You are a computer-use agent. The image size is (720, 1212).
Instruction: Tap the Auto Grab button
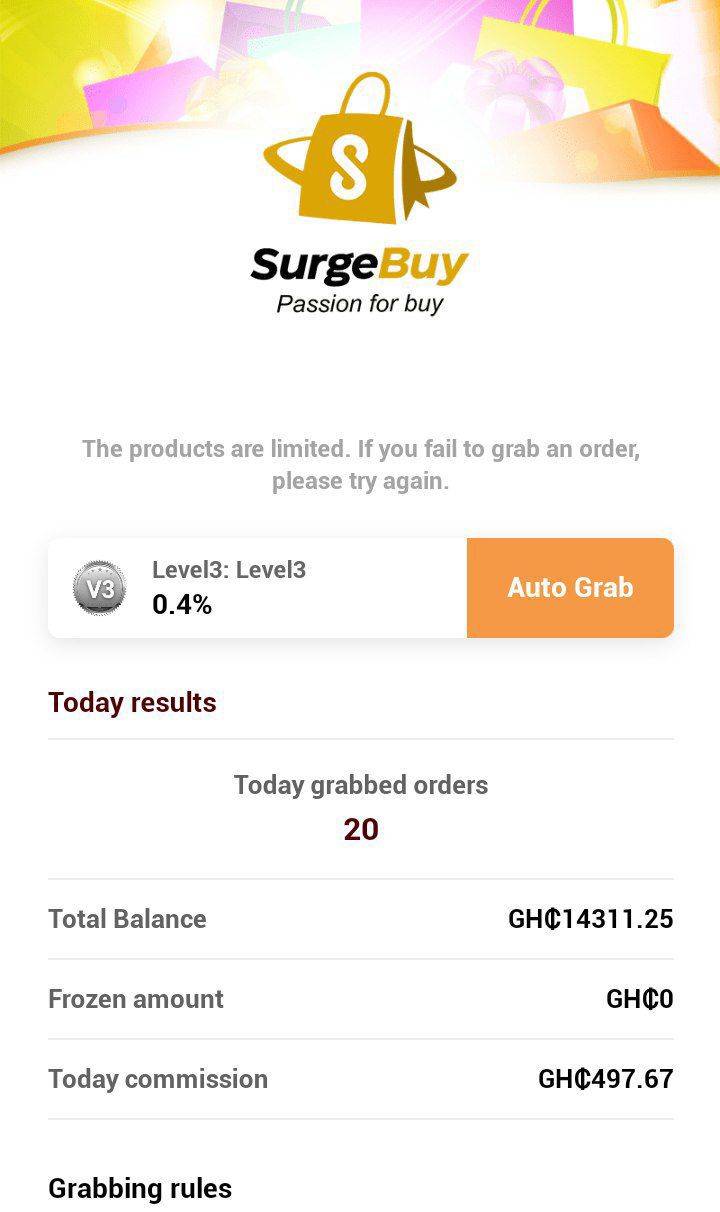point(570,588)
